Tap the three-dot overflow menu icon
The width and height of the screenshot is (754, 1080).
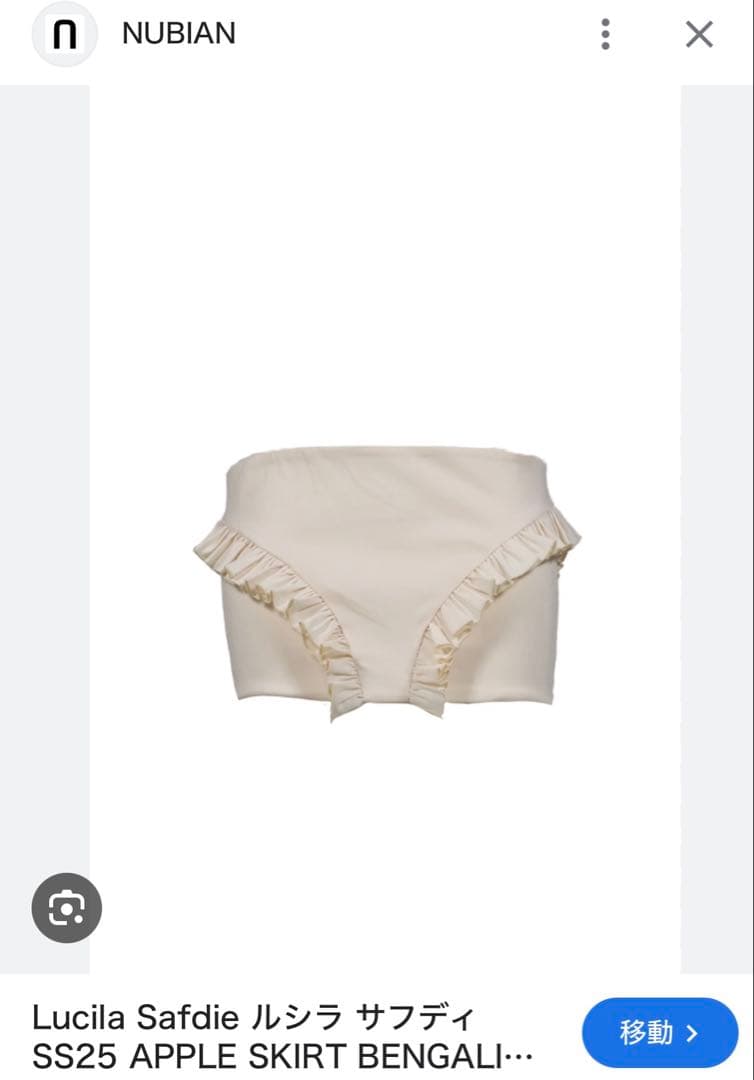coord(605,33)
